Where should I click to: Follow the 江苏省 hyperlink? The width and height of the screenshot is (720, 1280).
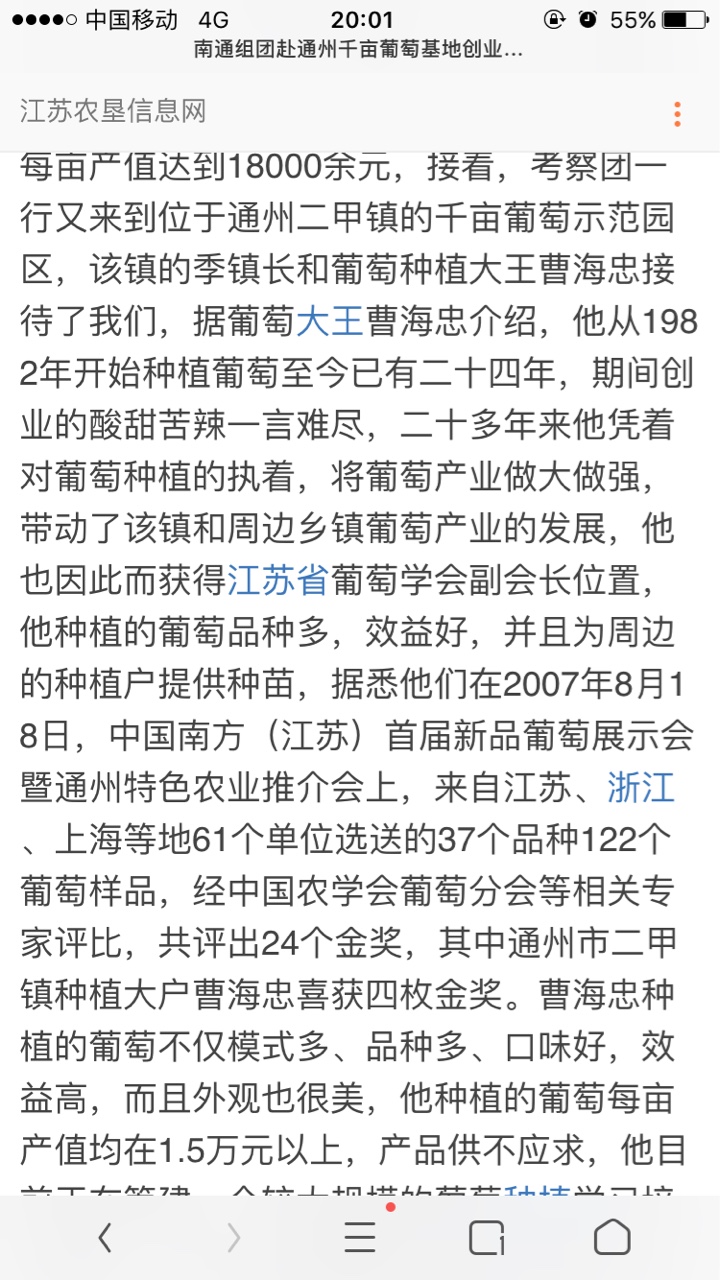point(278,580)
